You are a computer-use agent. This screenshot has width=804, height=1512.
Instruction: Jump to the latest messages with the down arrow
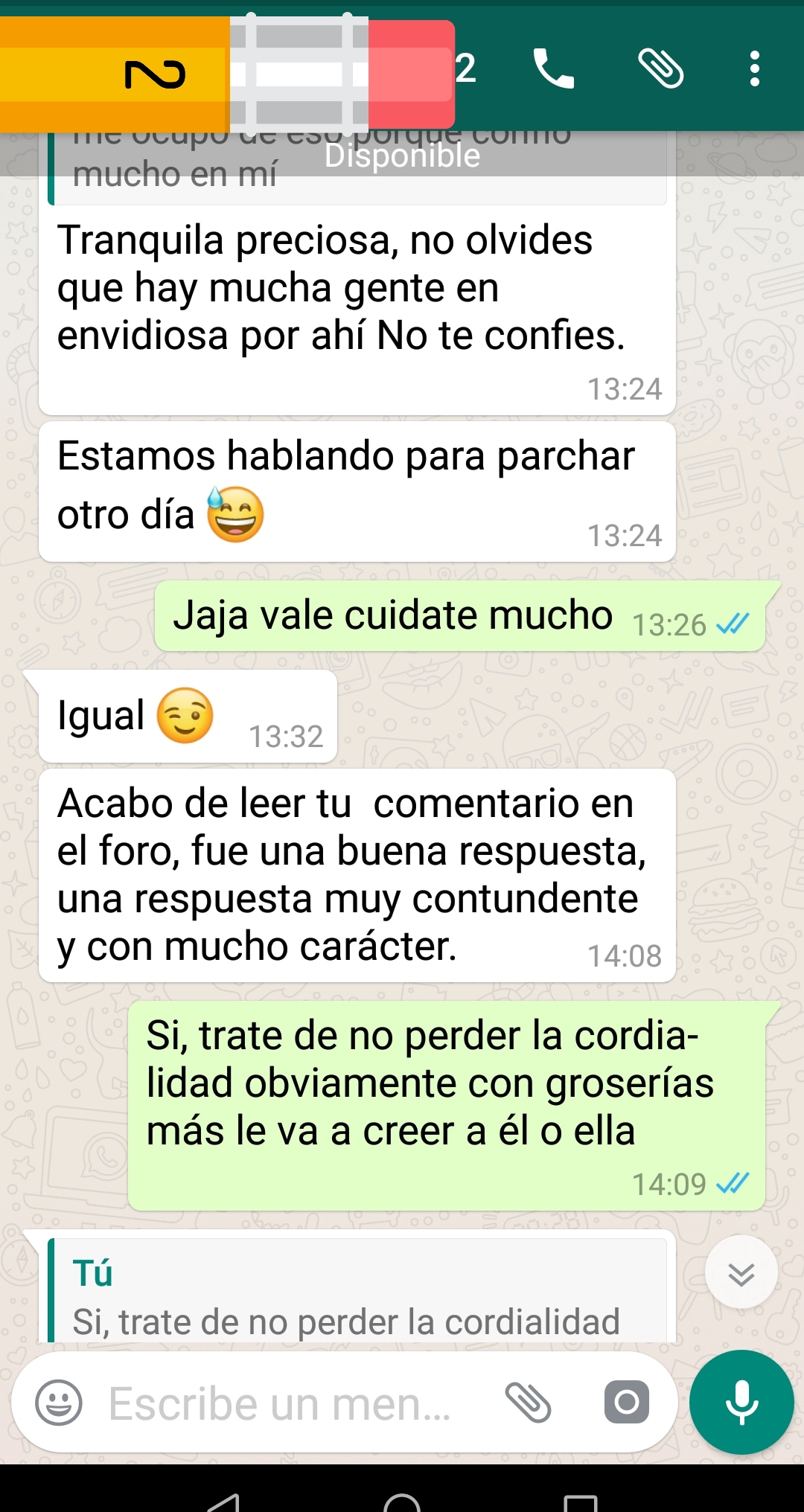(x=741, y=1272)
